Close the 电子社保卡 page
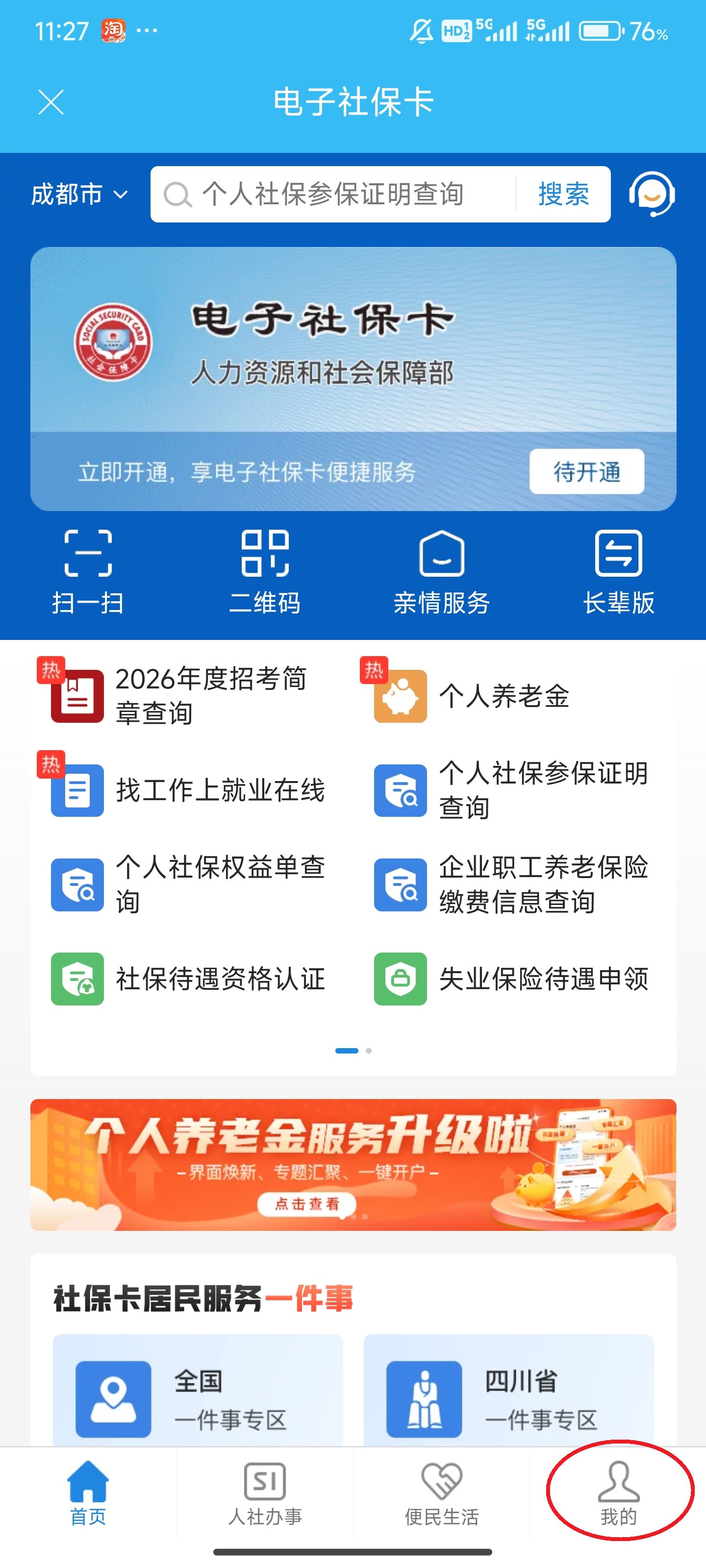 pos(50,101)
